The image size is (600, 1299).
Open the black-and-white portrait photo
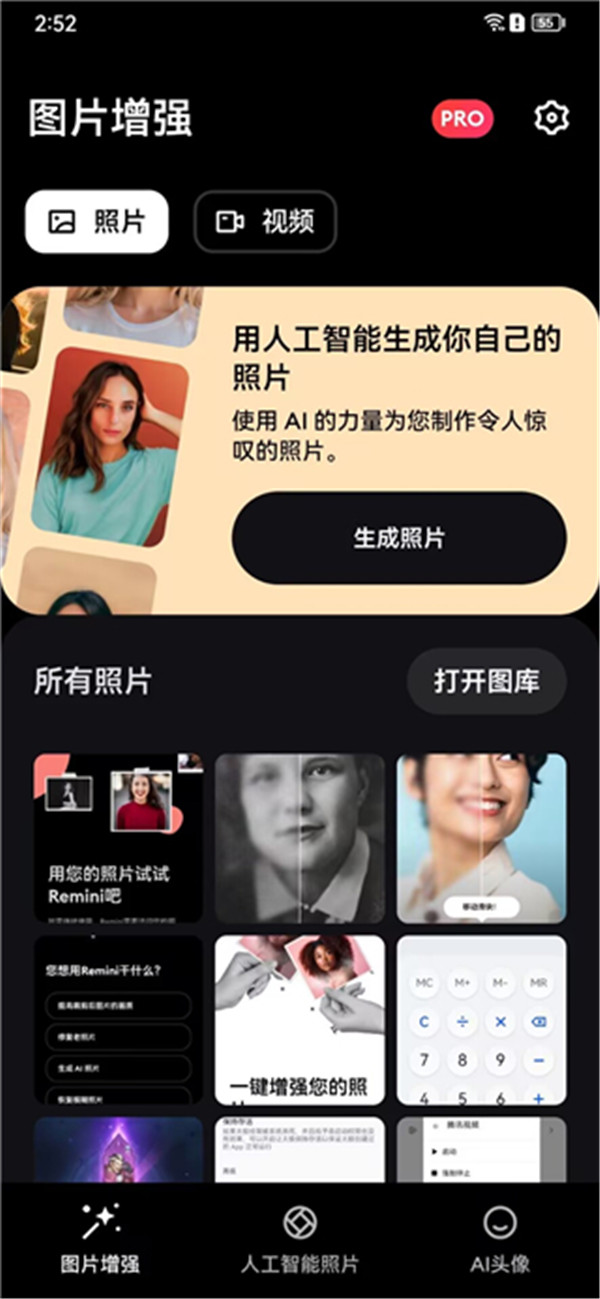[x=300, y=838]
